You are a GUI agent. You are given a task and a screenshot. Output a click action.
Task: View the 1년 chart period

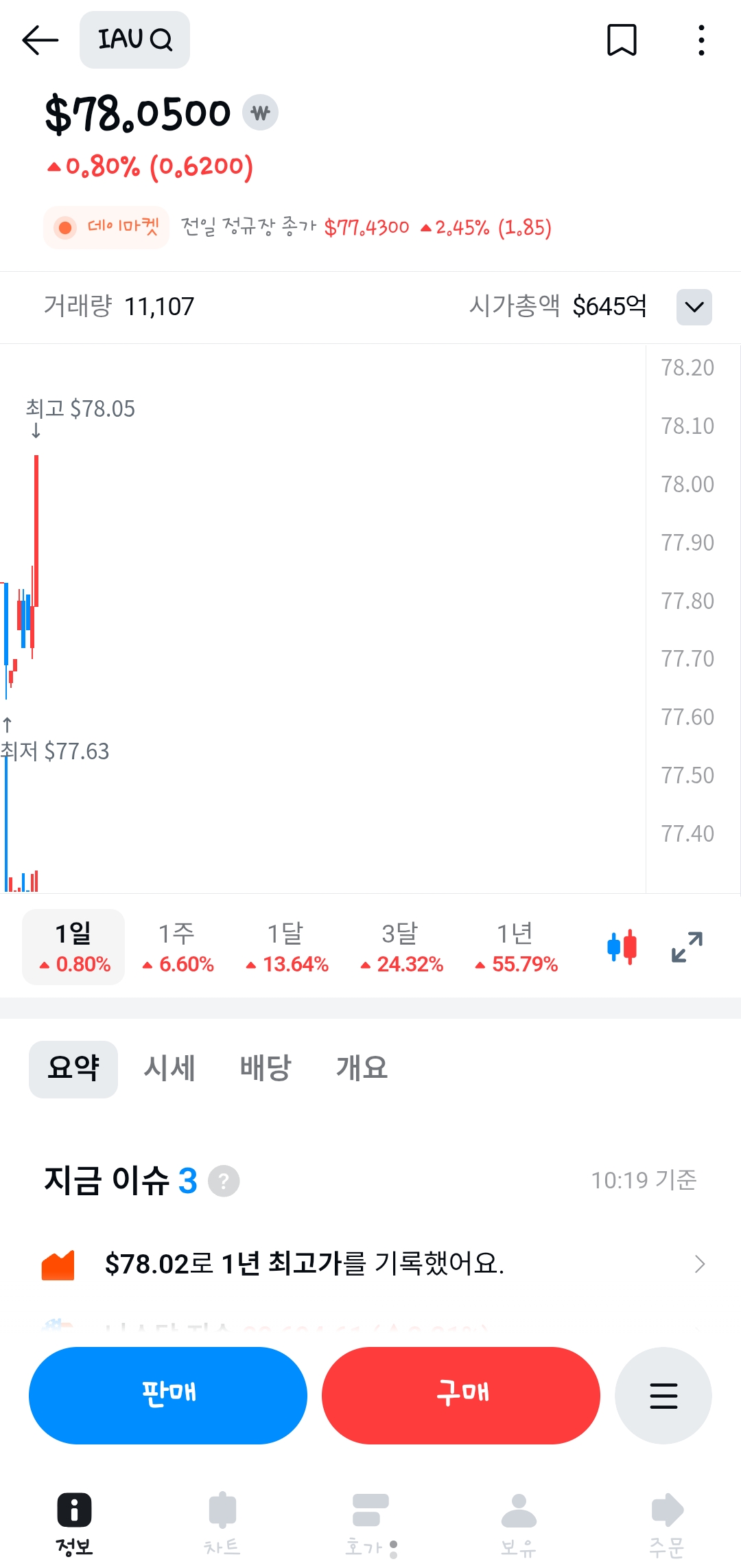pos(516,947)
